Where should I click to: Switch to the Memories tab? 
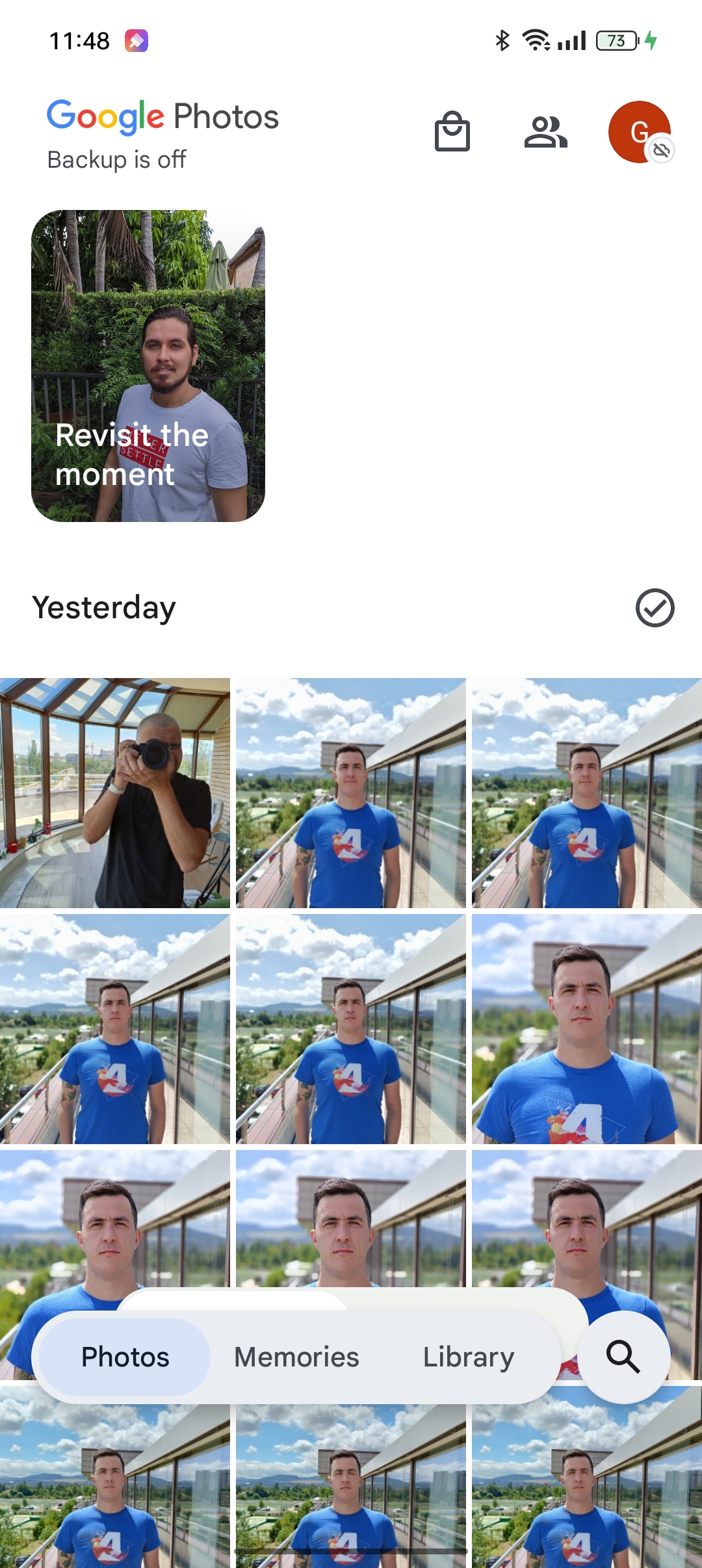(296, 1357)
